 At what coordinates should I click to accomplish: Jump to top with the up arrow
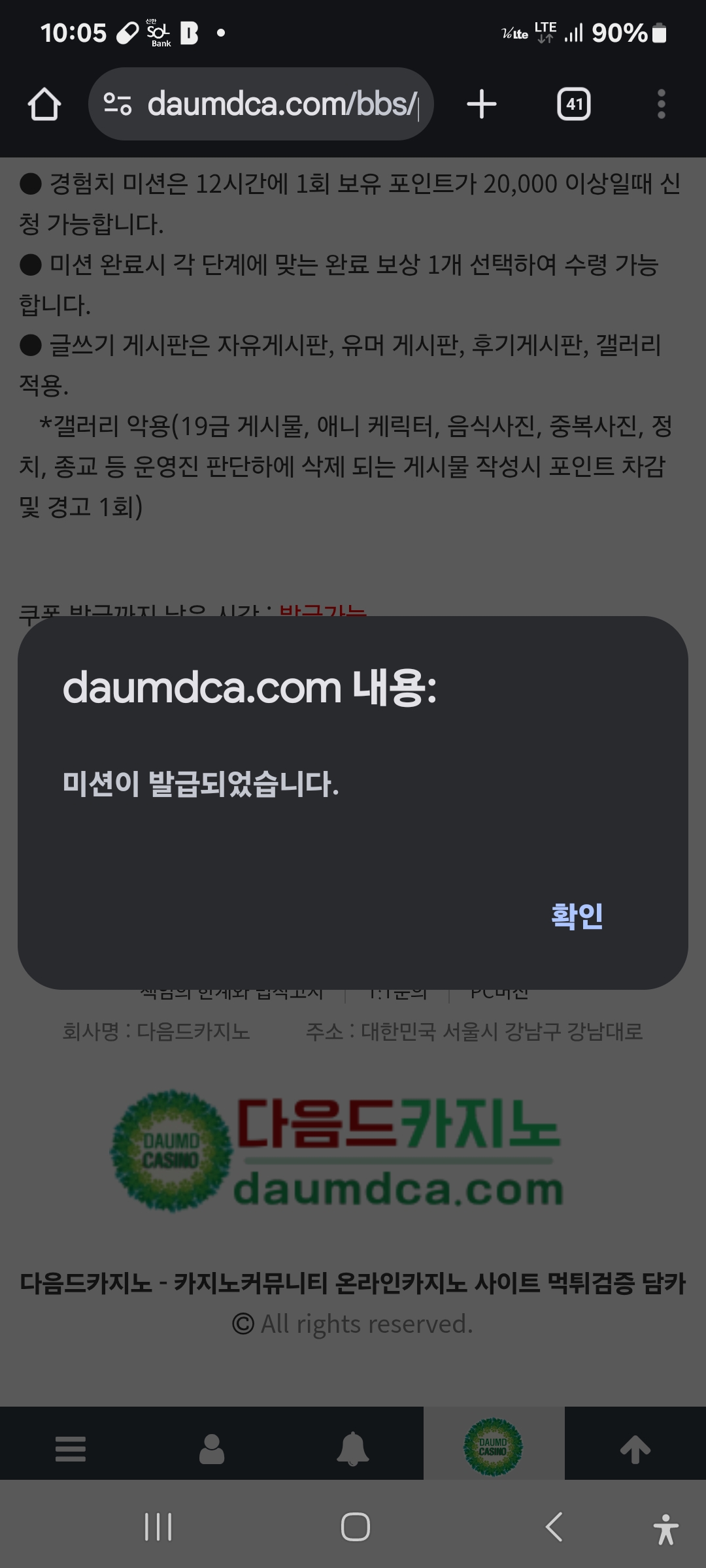coord(635,1448)
